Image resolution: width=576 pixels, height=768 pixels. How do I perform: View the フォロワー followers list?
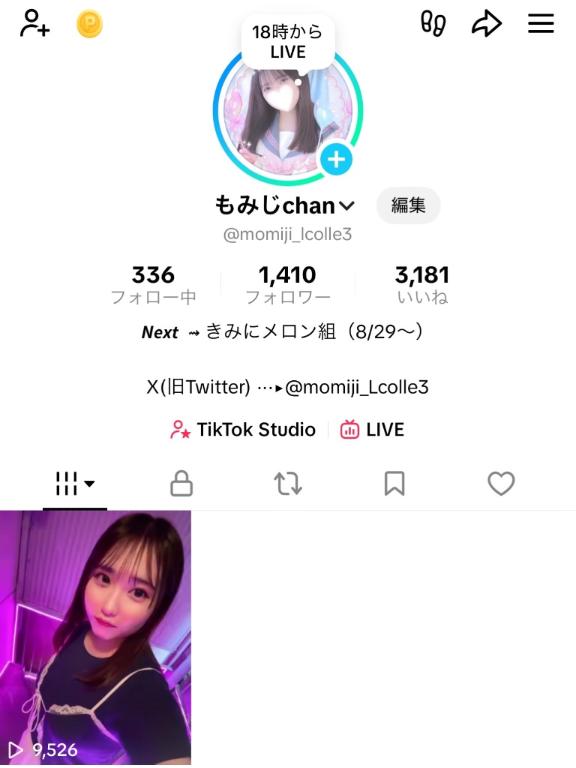288,285
